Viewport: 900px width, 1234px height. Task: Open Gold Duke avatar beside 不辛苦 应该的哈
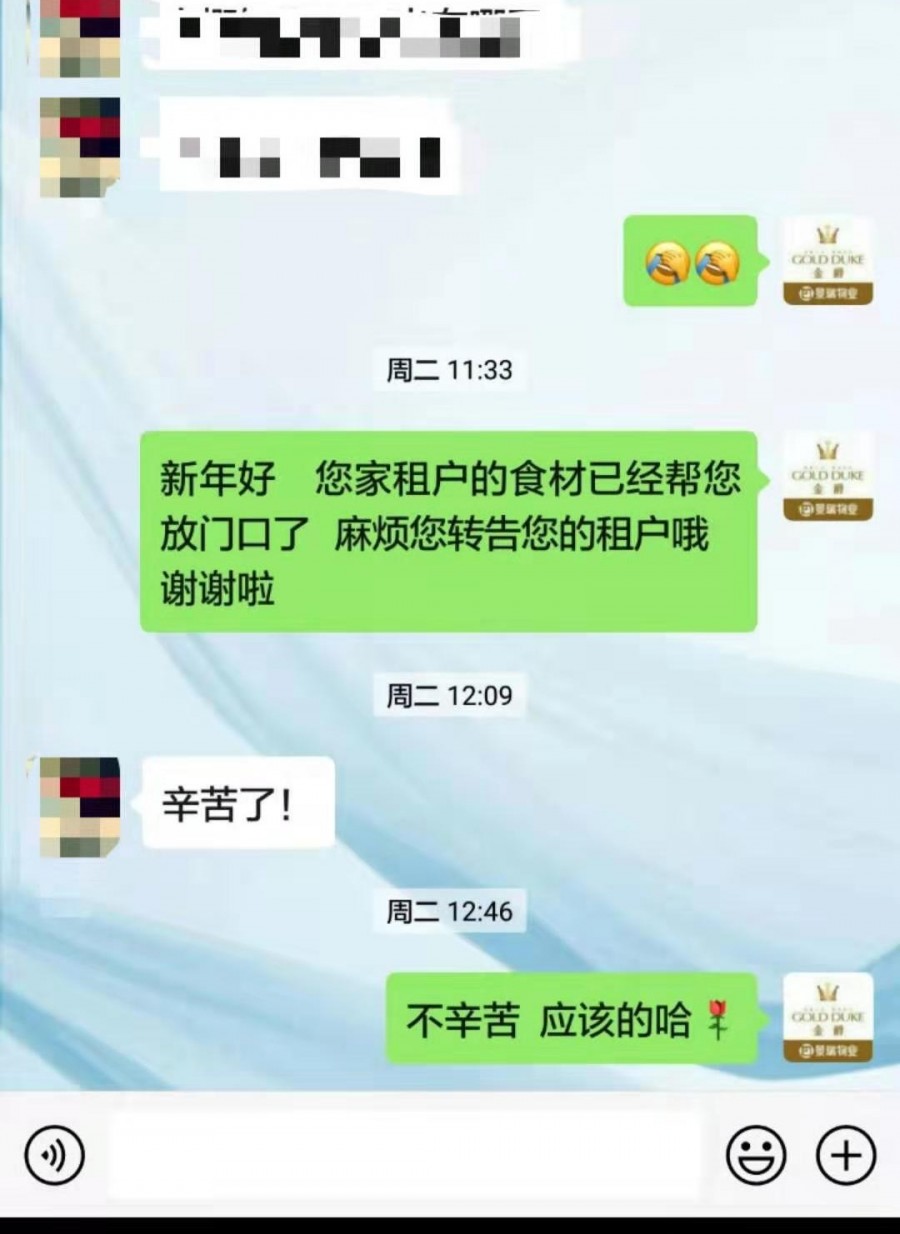pos(828,1018)
